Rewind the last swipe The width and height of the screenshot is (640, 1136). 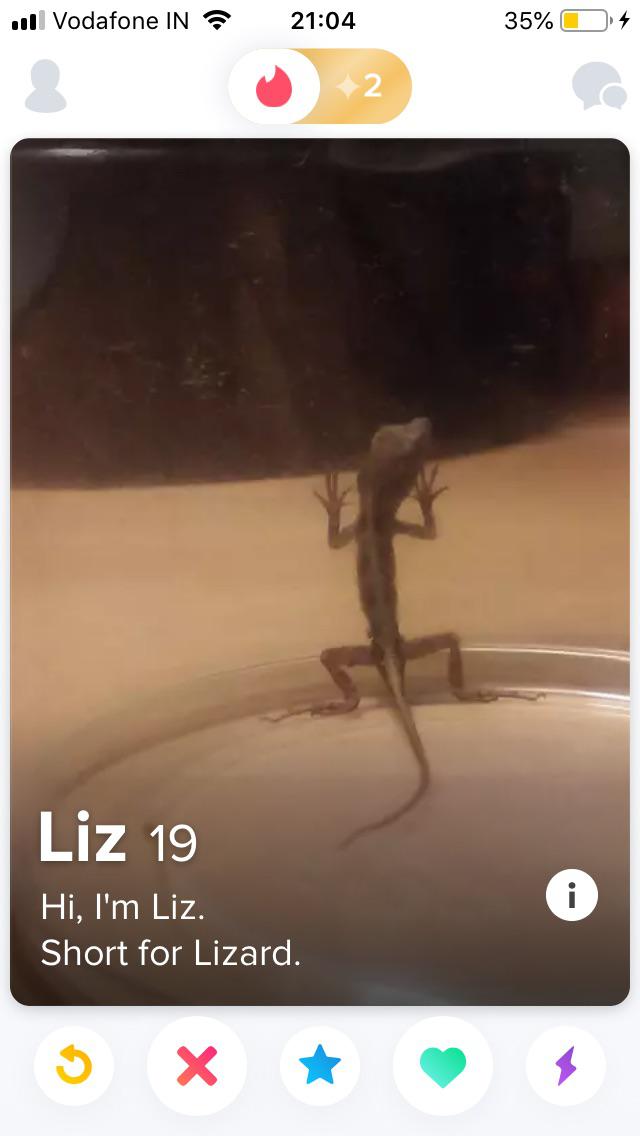click(x=74, y=1066)
